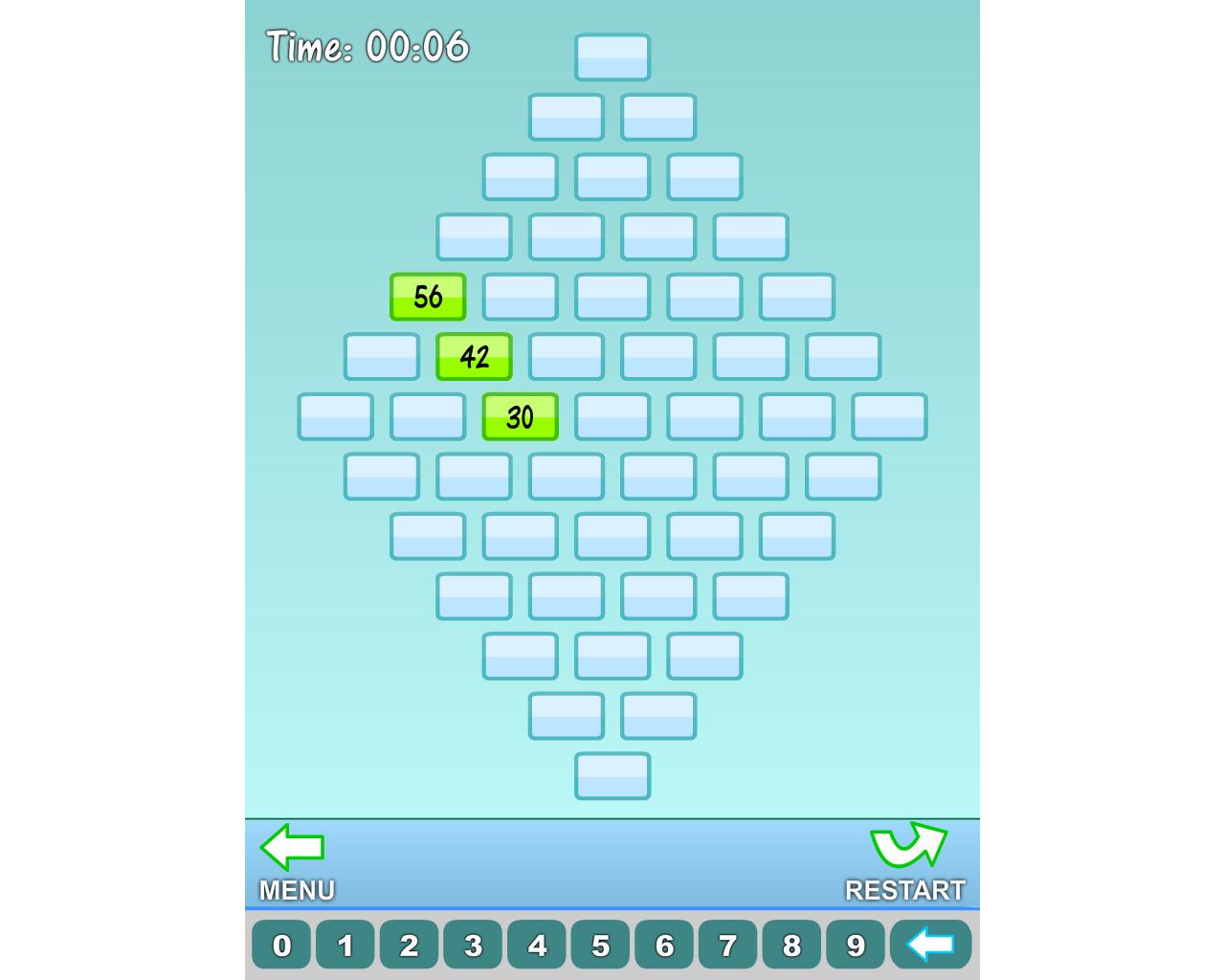Select the empty brick right of 30
This screenshot has width=1225, height=980.
point(612,417)
